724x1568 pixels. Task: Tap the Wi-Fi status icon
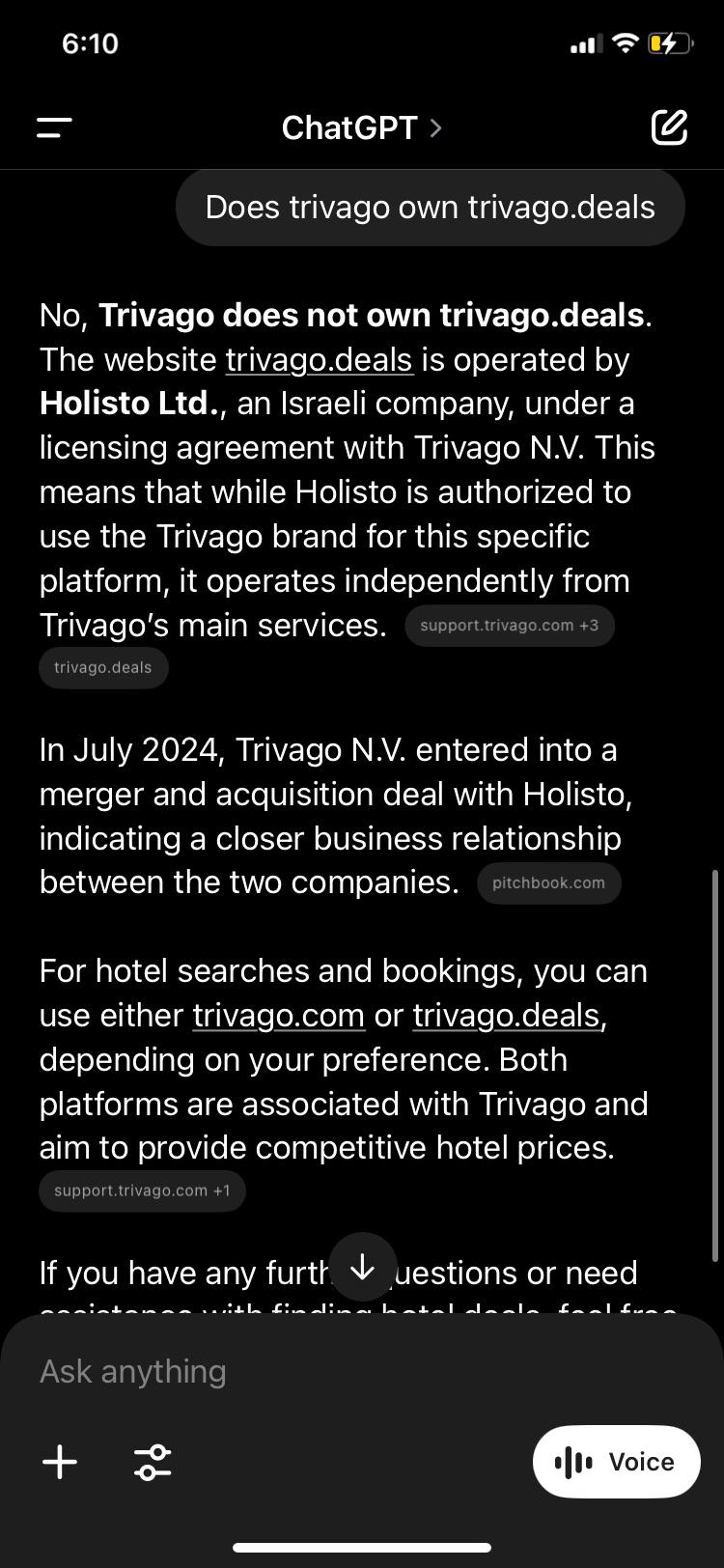click(x=624, y=42)
